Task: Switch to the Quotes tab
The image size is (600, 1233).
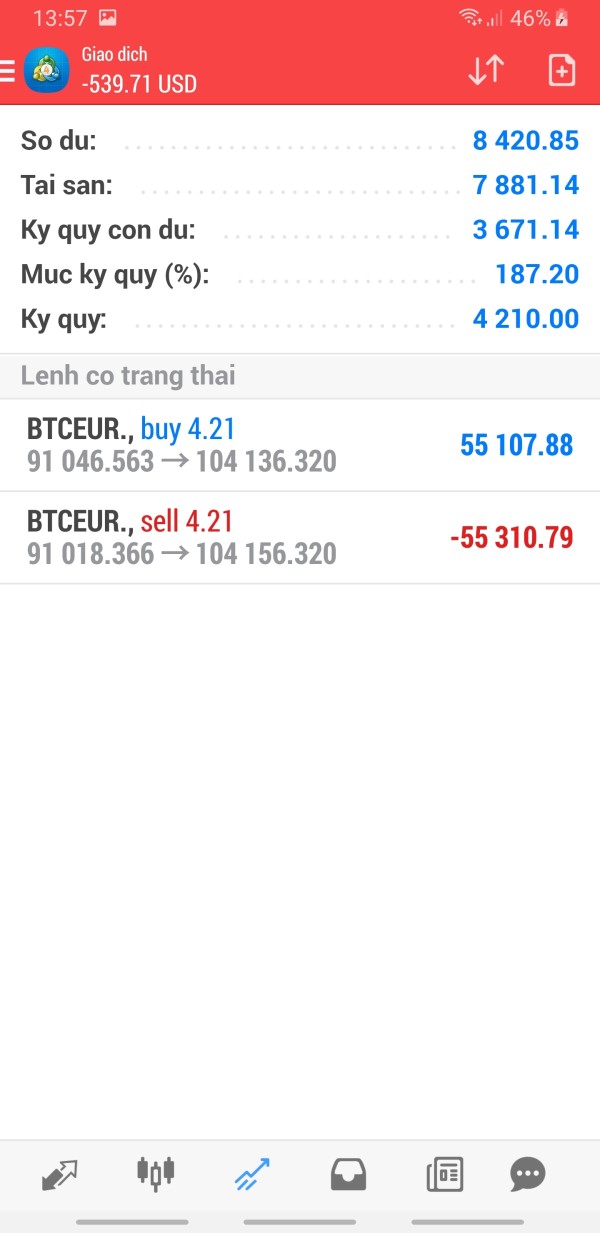Action: tap(60, 1173)
